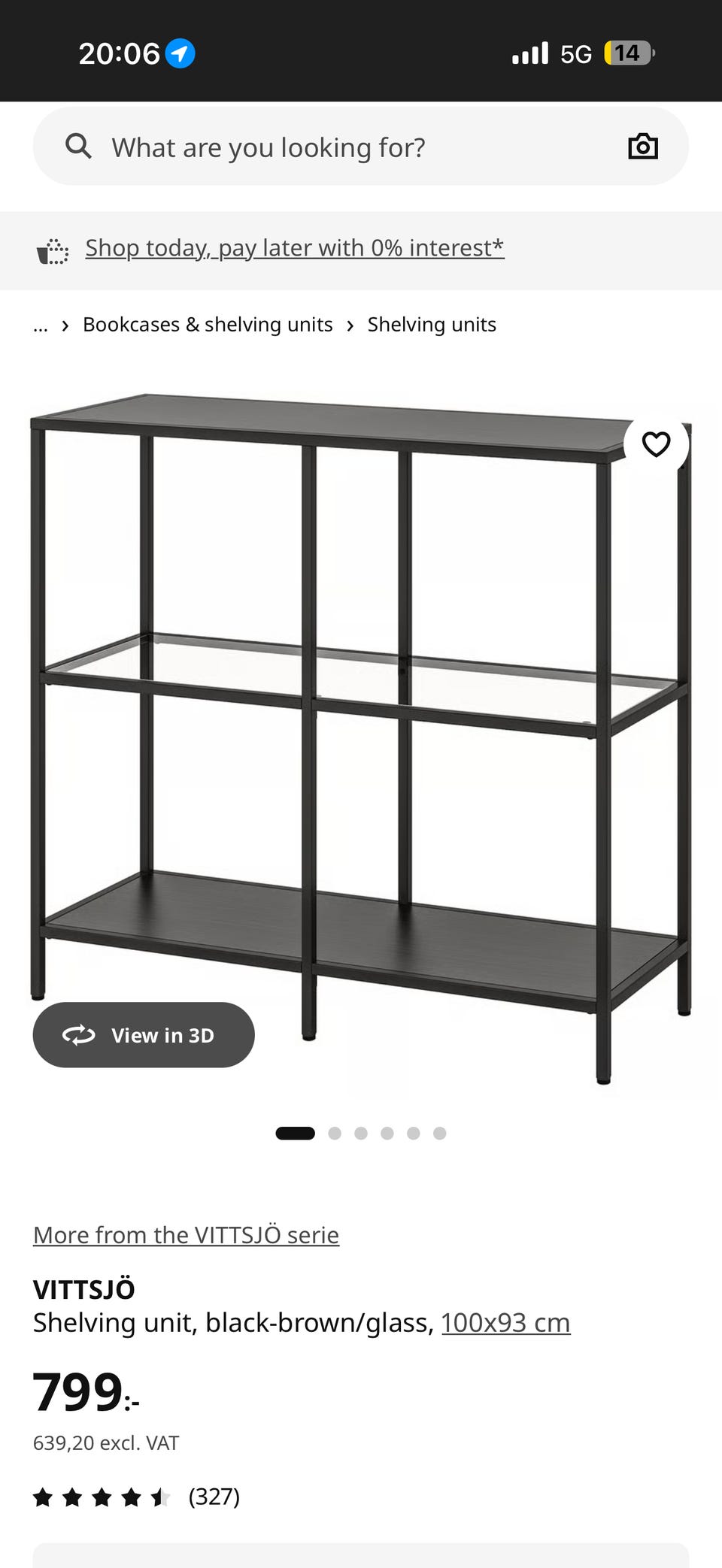Viewport: 722px width, 1568px height.
Task: Open "Shop today, pay later" financing link
Action: pyautogui.click(x=294, y=248)
